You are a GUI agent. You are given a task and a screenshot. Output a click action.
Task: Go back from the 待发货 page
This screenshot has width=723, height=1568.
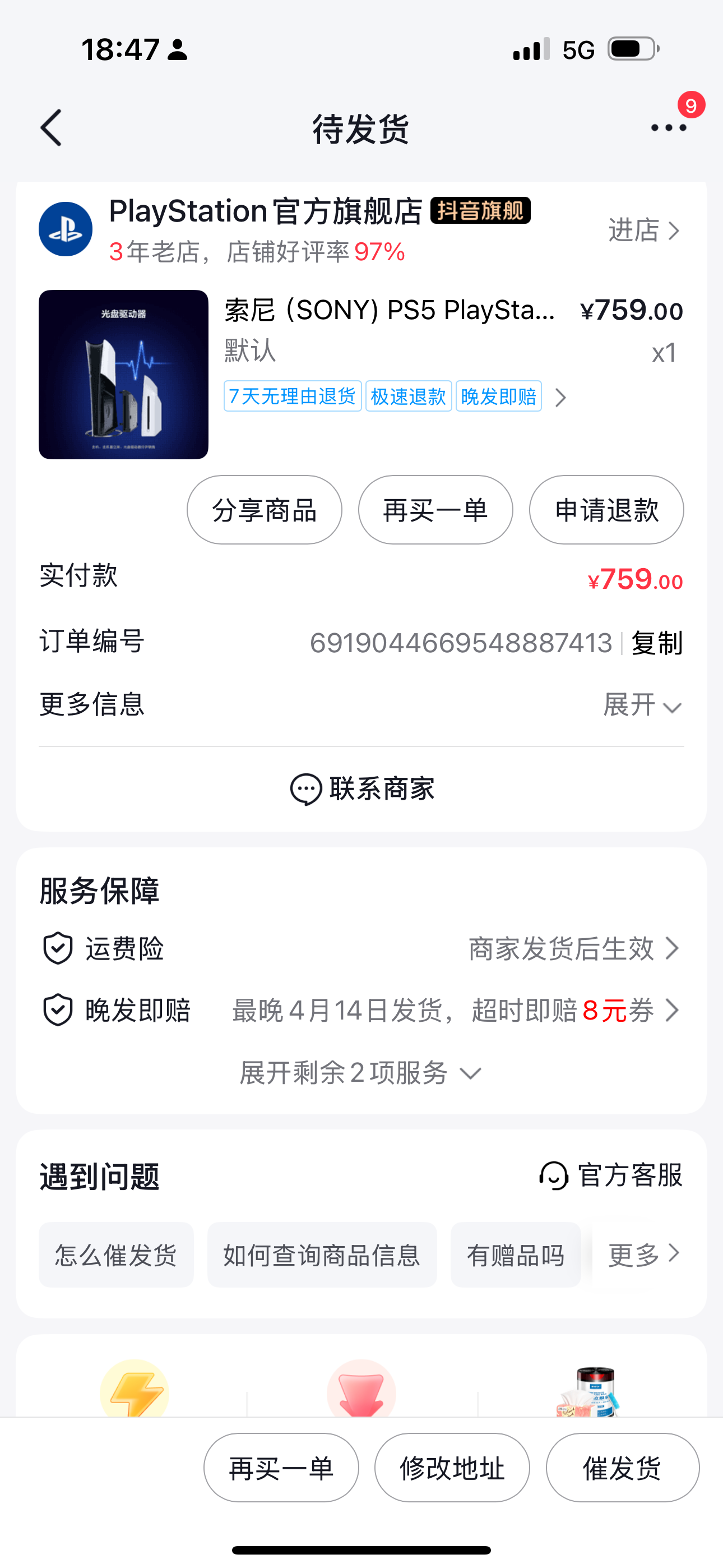[51, 128]
